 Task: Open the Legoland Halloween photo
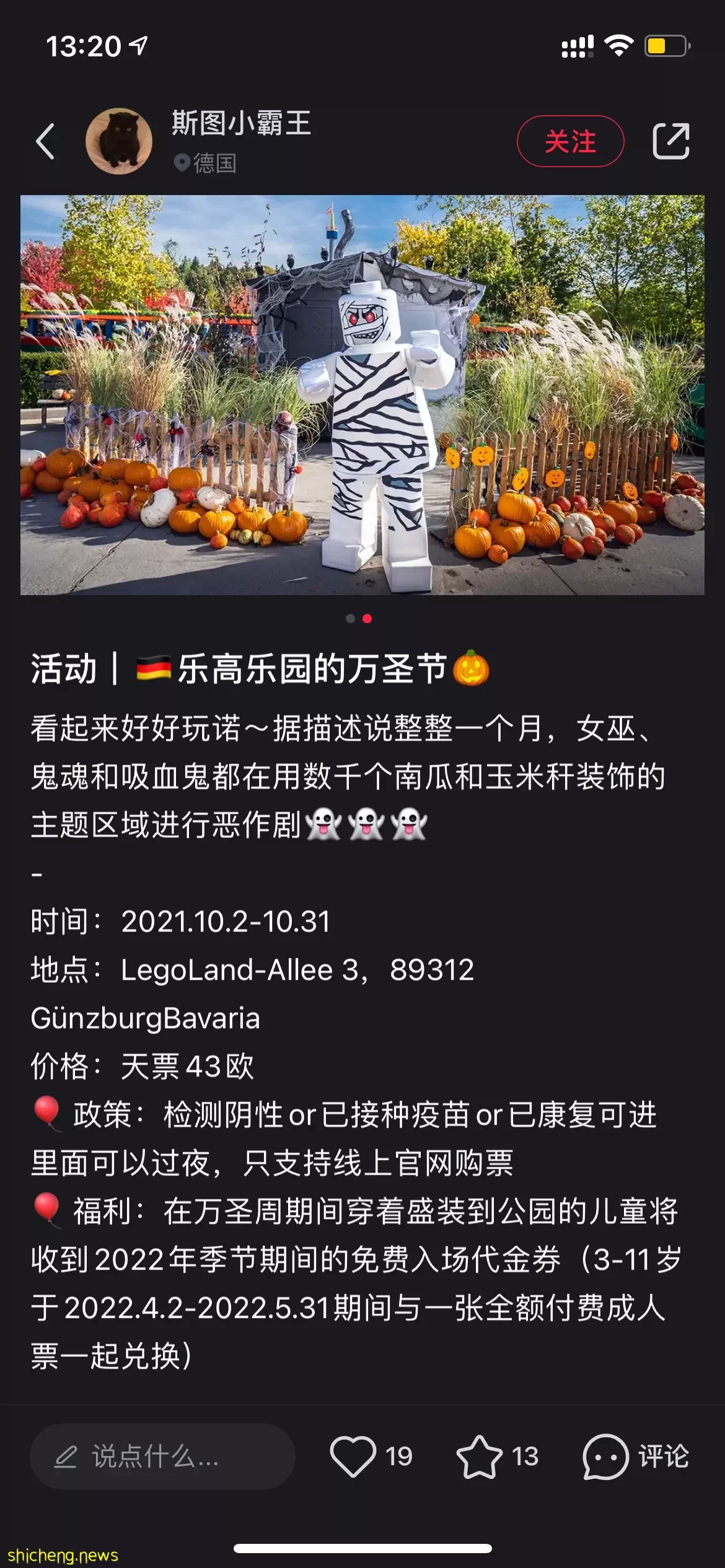362,395
